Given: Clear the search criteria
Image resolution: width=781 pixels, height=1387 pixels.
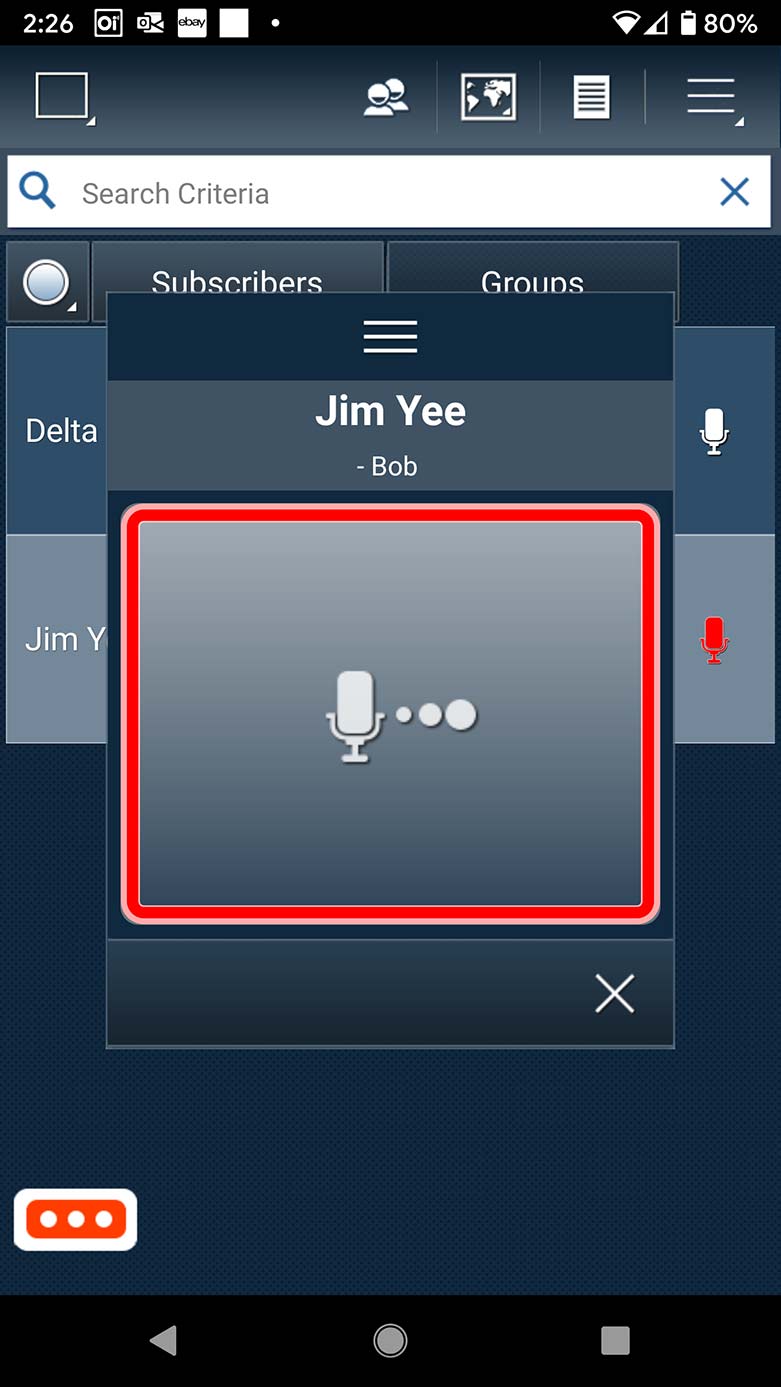Looking at the screenshot, I should coord(735,192).
